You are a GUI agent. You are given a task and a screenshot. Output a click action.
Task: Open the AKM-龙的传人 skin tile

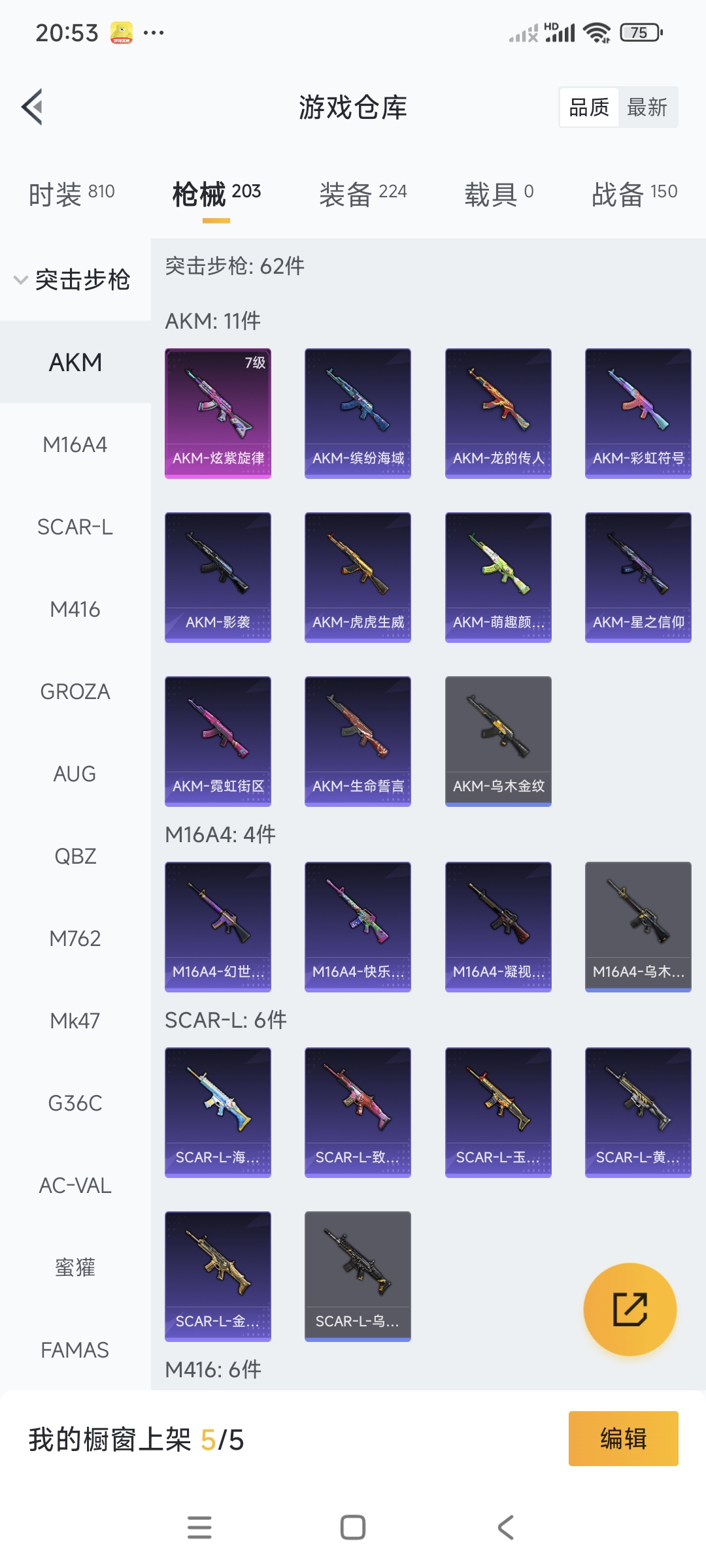(x=498, y=413)
